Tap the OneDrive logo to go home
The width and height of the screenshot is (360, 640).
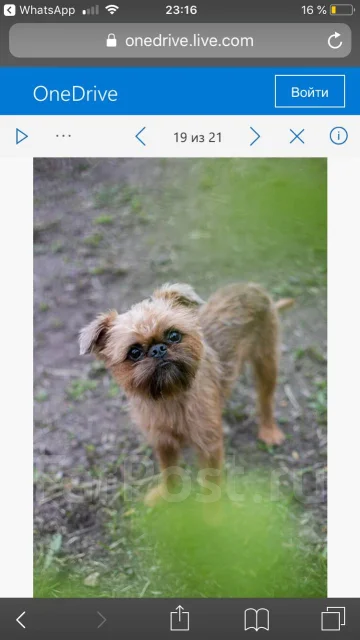pyautogui.click(x=75, y=94)
